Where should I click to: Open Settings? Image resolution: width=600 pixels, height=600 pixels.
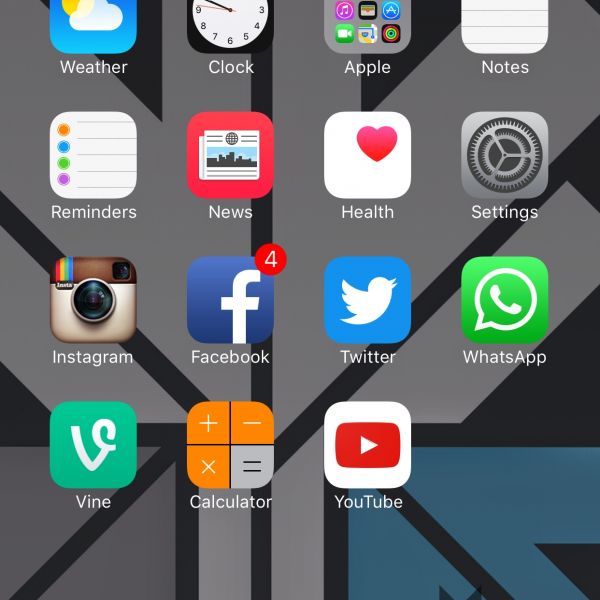coord(504,155)
